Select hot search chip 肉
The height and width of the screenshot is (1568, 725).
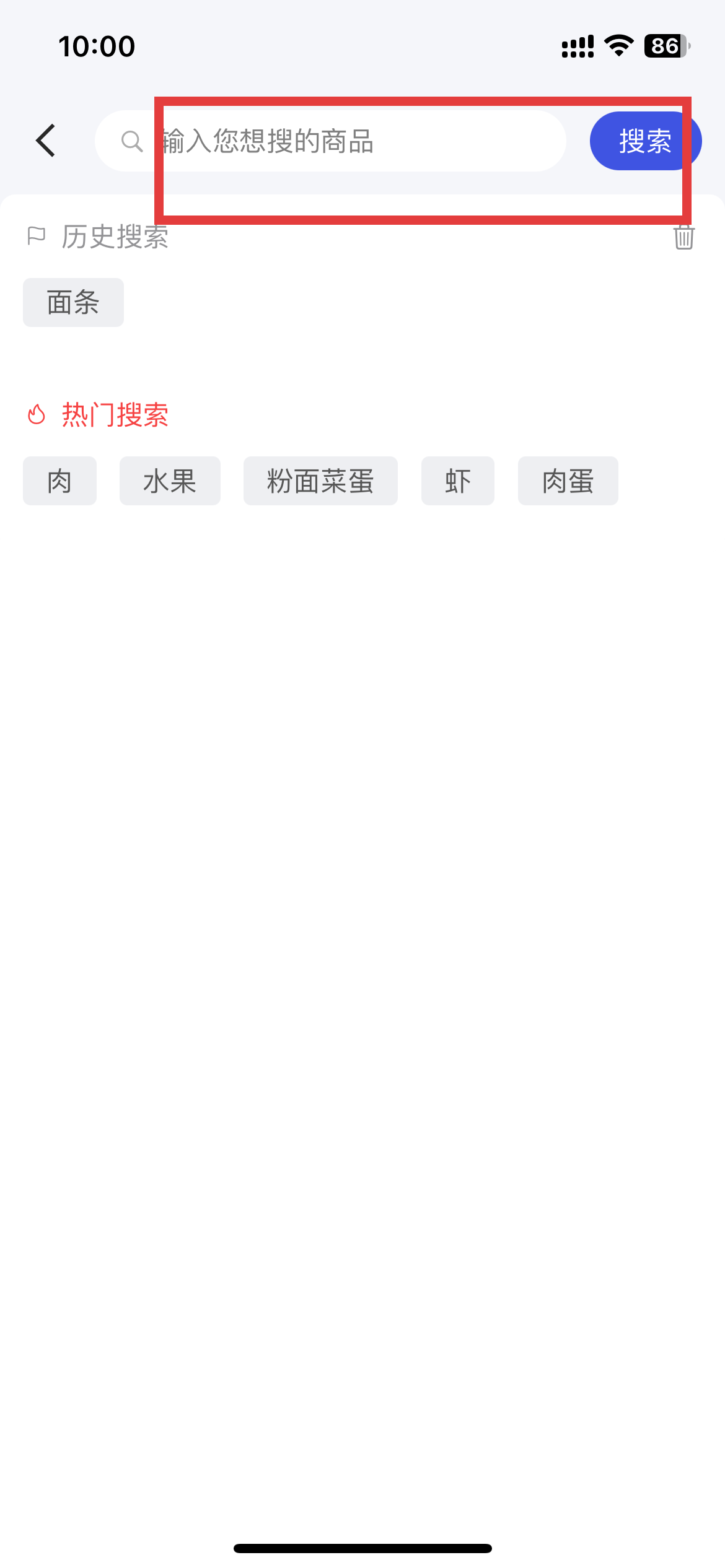(x=59, y=481)
